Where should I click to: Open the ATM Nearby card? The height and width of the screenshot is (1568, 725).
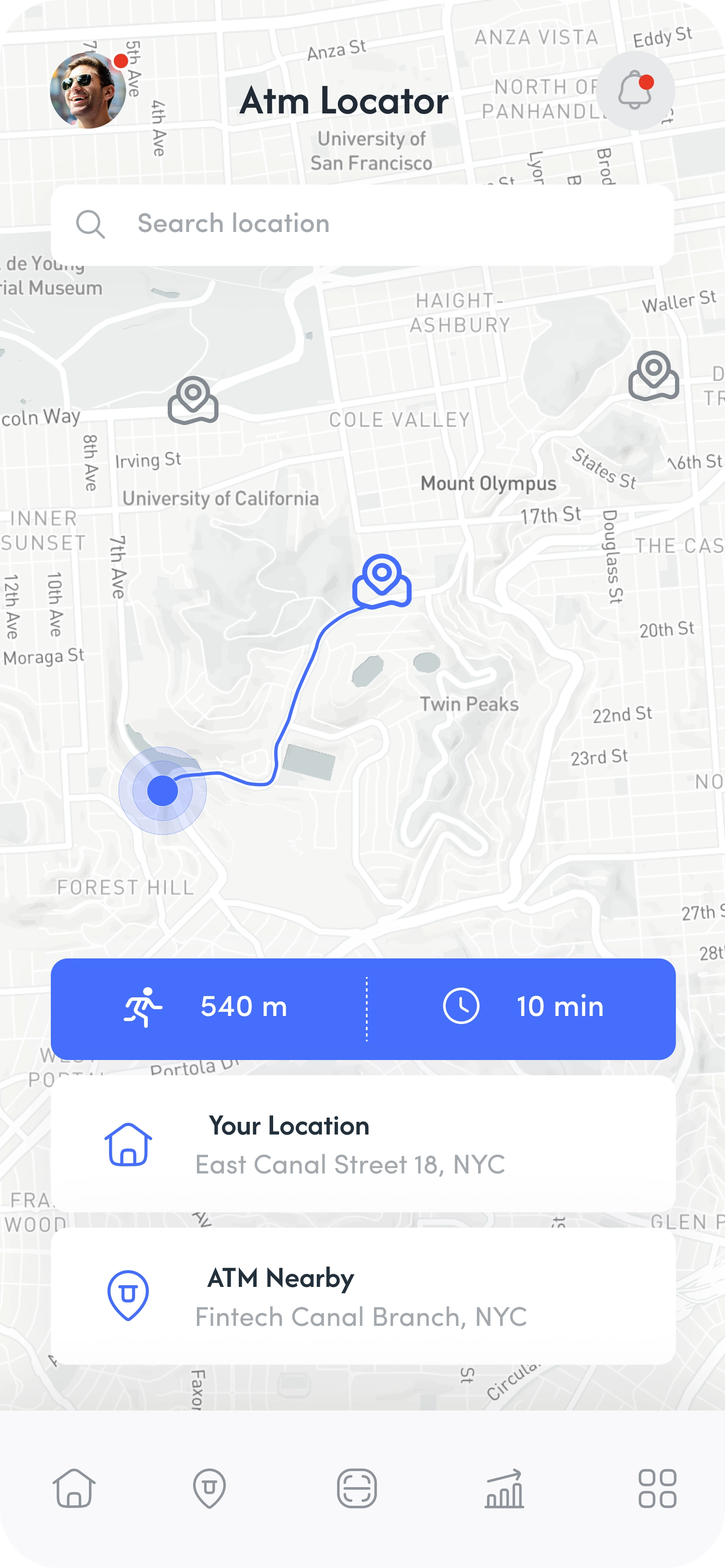[363, 1296]
